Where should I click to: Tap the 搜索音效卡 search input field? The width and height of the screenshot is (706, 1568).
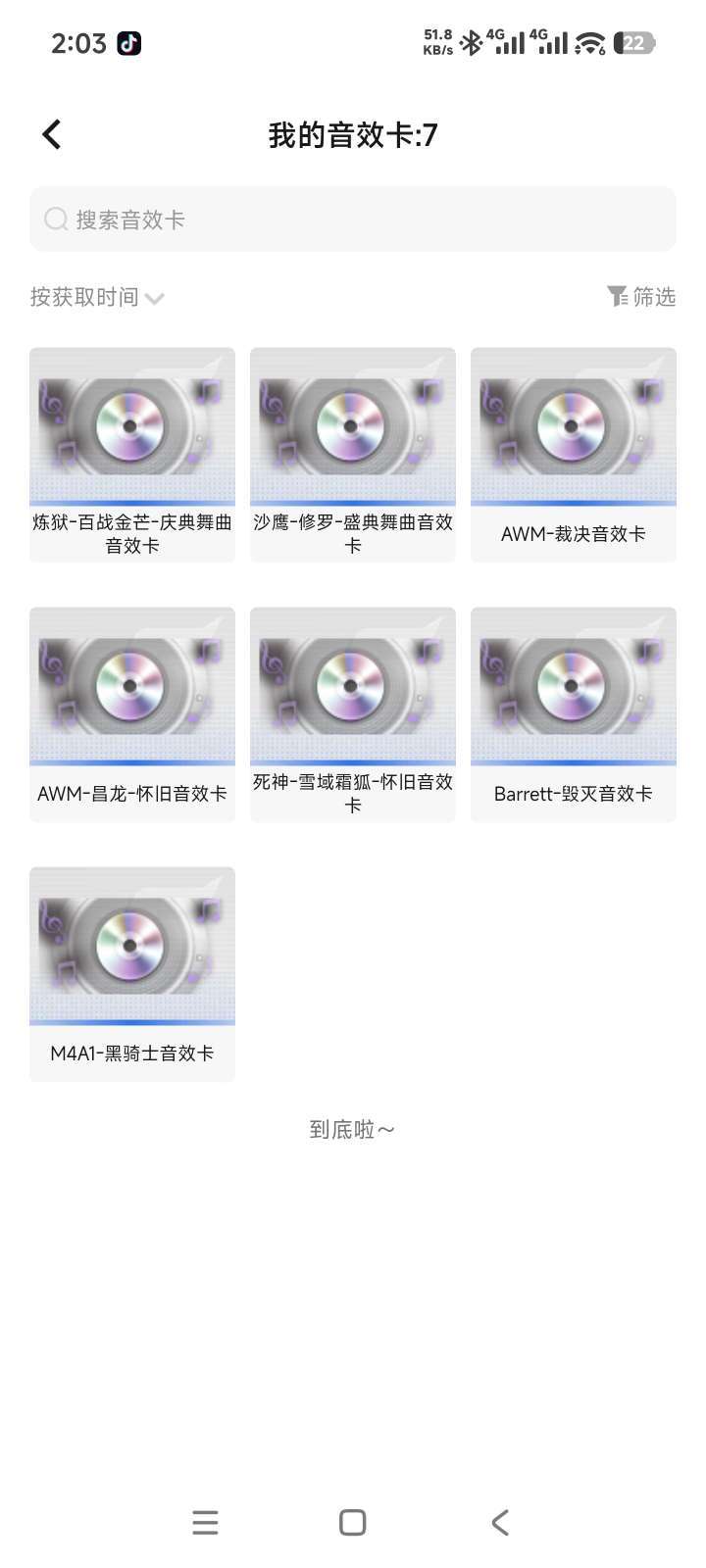[x=353, y=219]
